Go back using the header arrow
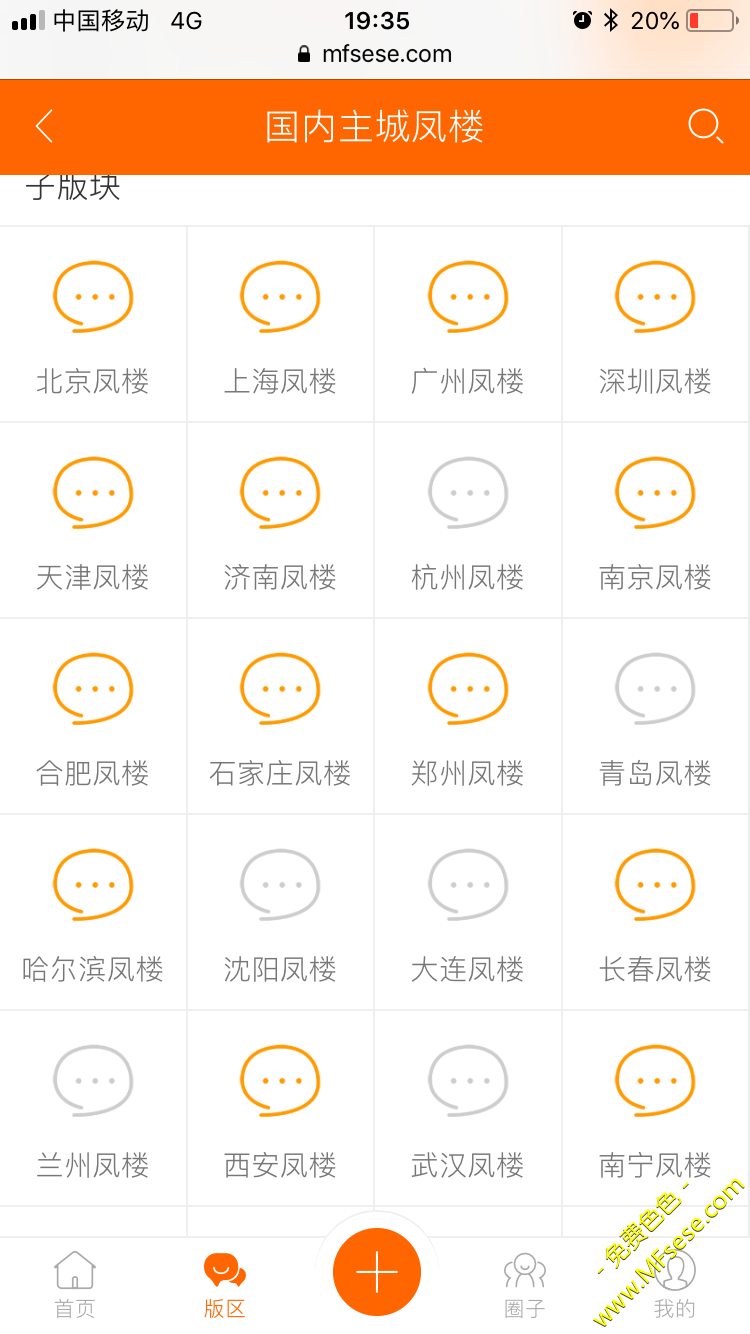This screenshot has height=1334, width=750. [44, 127]
